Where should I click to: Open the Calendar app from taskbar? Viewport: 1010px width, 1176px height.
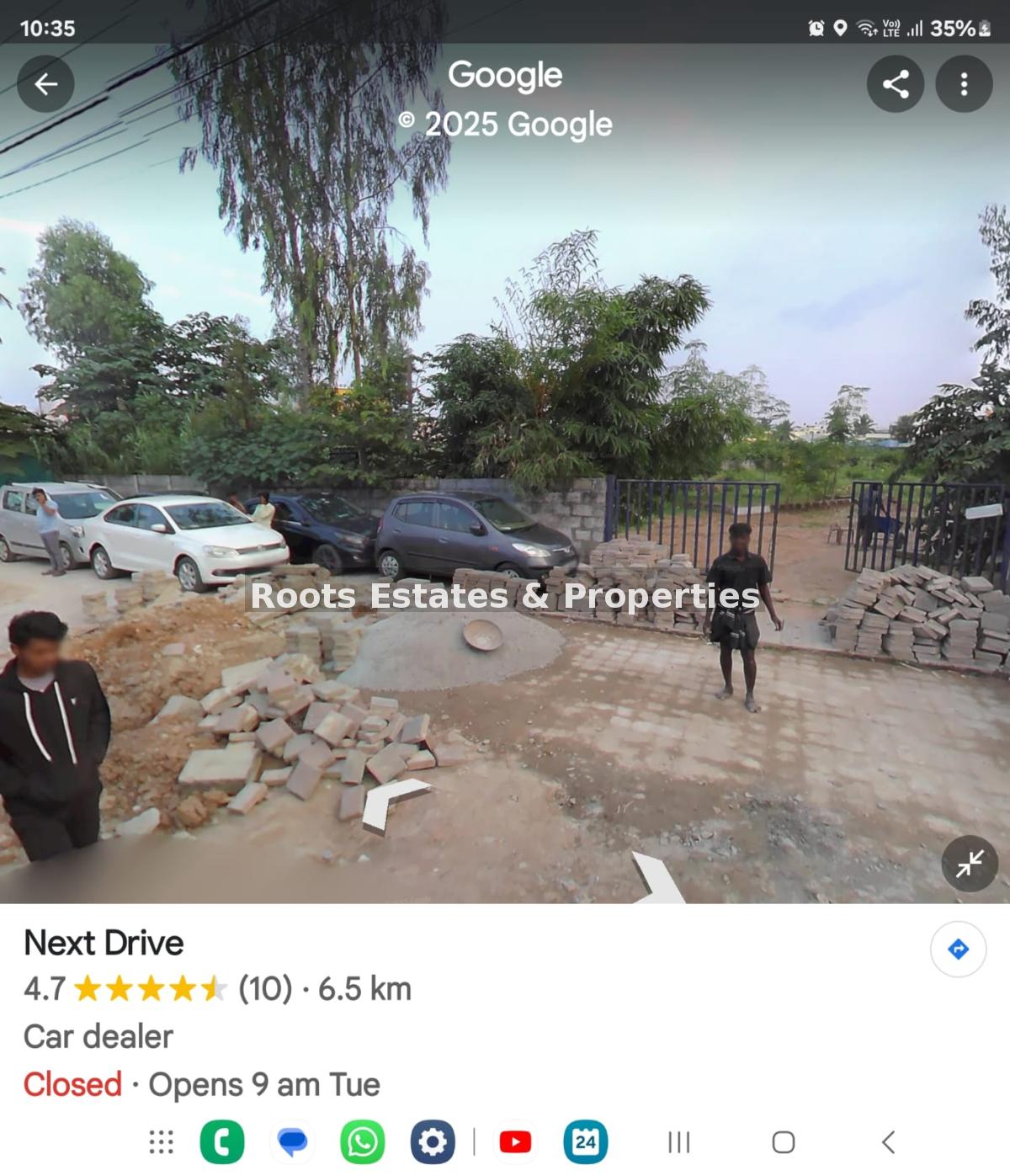point(585,1142)
